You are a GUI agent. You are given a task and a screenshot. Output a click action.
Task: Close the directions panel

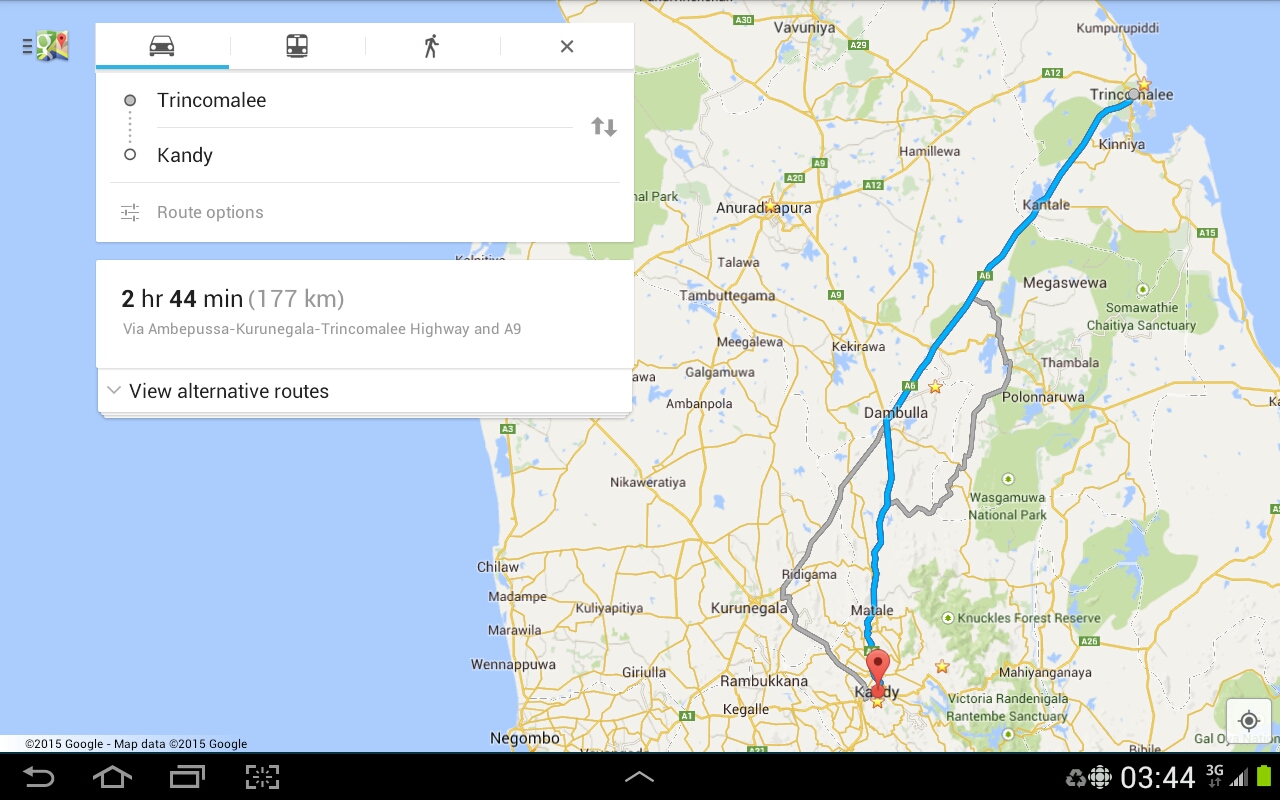click(x=567, y=46)
